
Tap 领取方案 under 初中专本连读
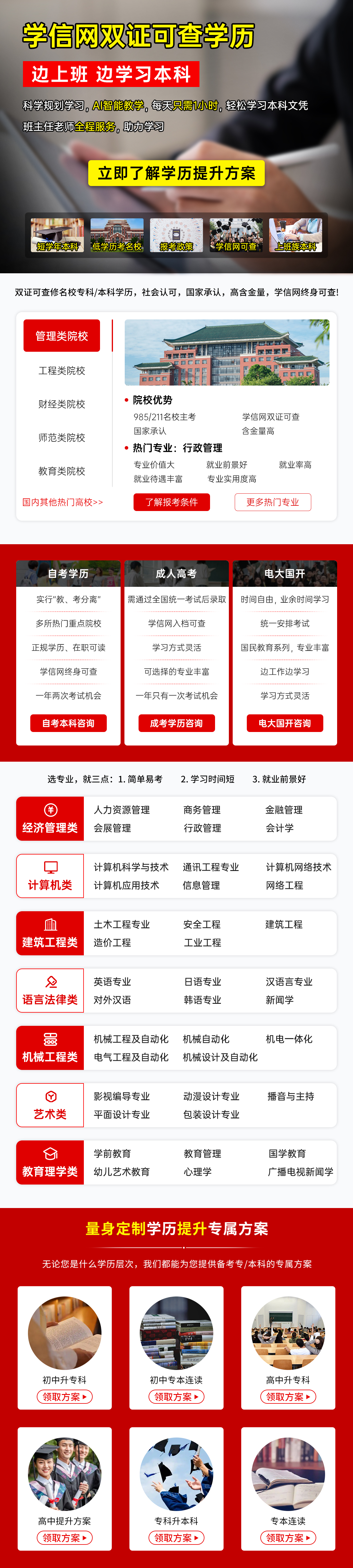click(x=176, y=1397)
